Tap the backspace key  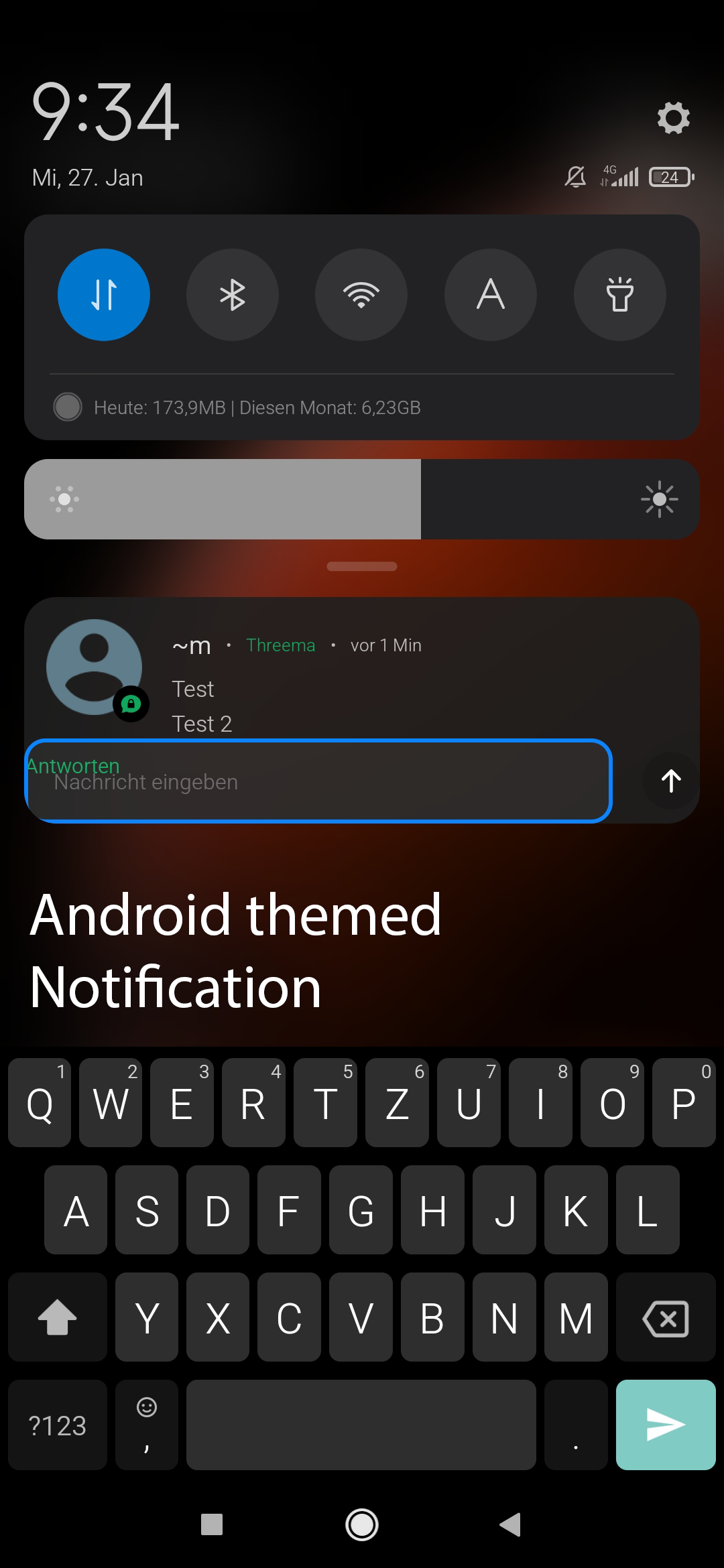tap(666, 1317)
